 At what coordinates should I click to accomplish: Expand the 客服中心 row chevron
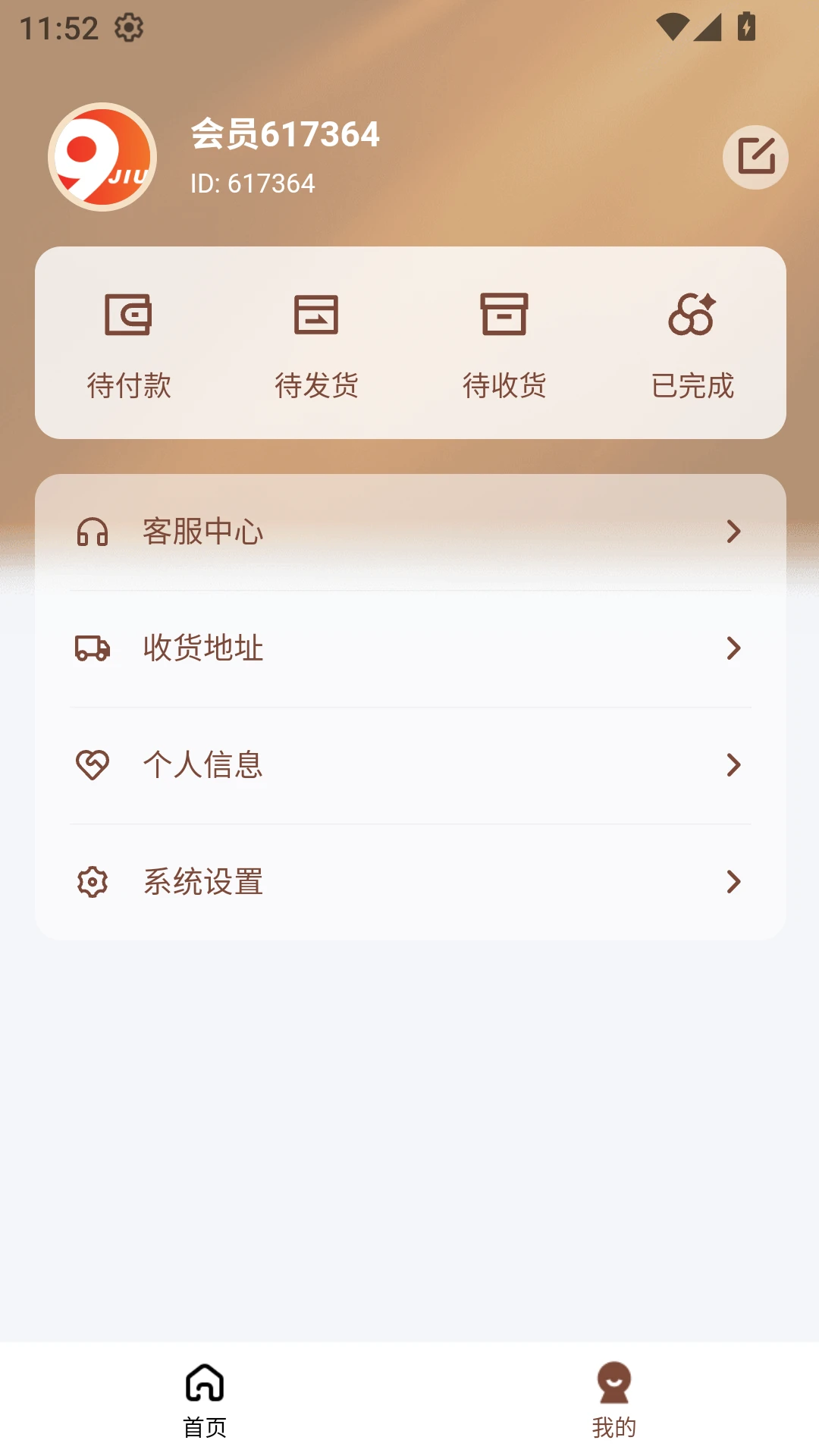733,532
